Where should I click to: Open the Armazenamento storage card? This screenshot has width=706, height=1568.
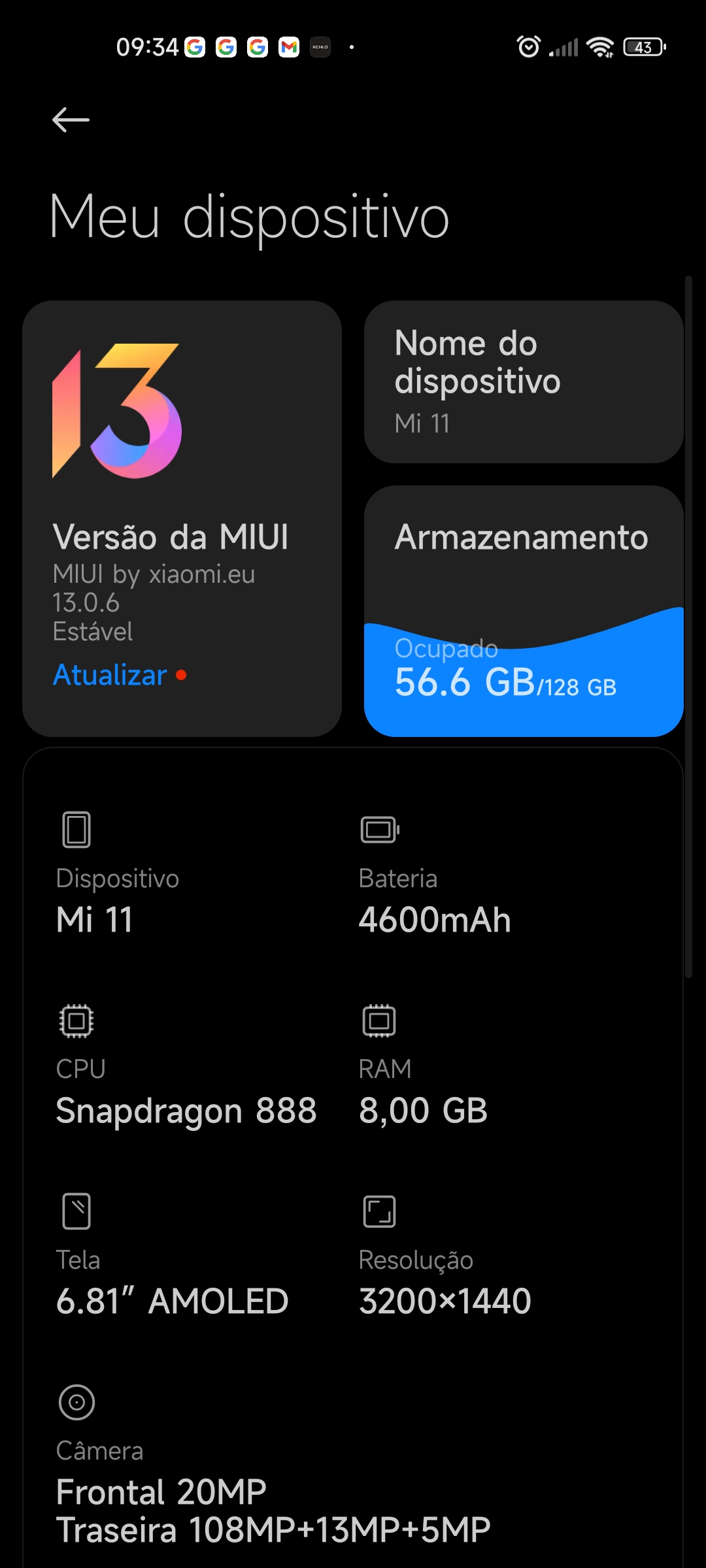[524, 611]
